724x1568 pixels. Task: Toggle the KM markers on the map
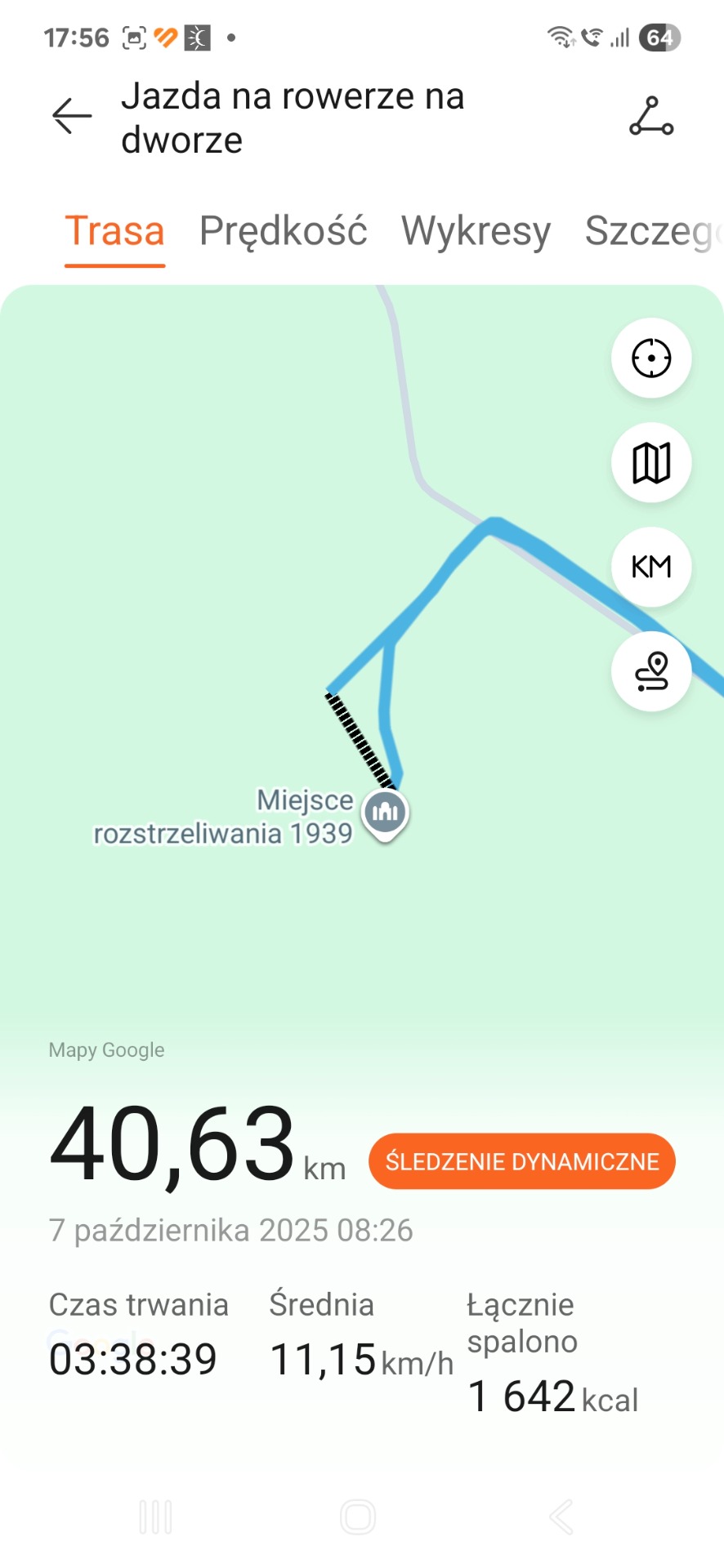coord(651,567)
